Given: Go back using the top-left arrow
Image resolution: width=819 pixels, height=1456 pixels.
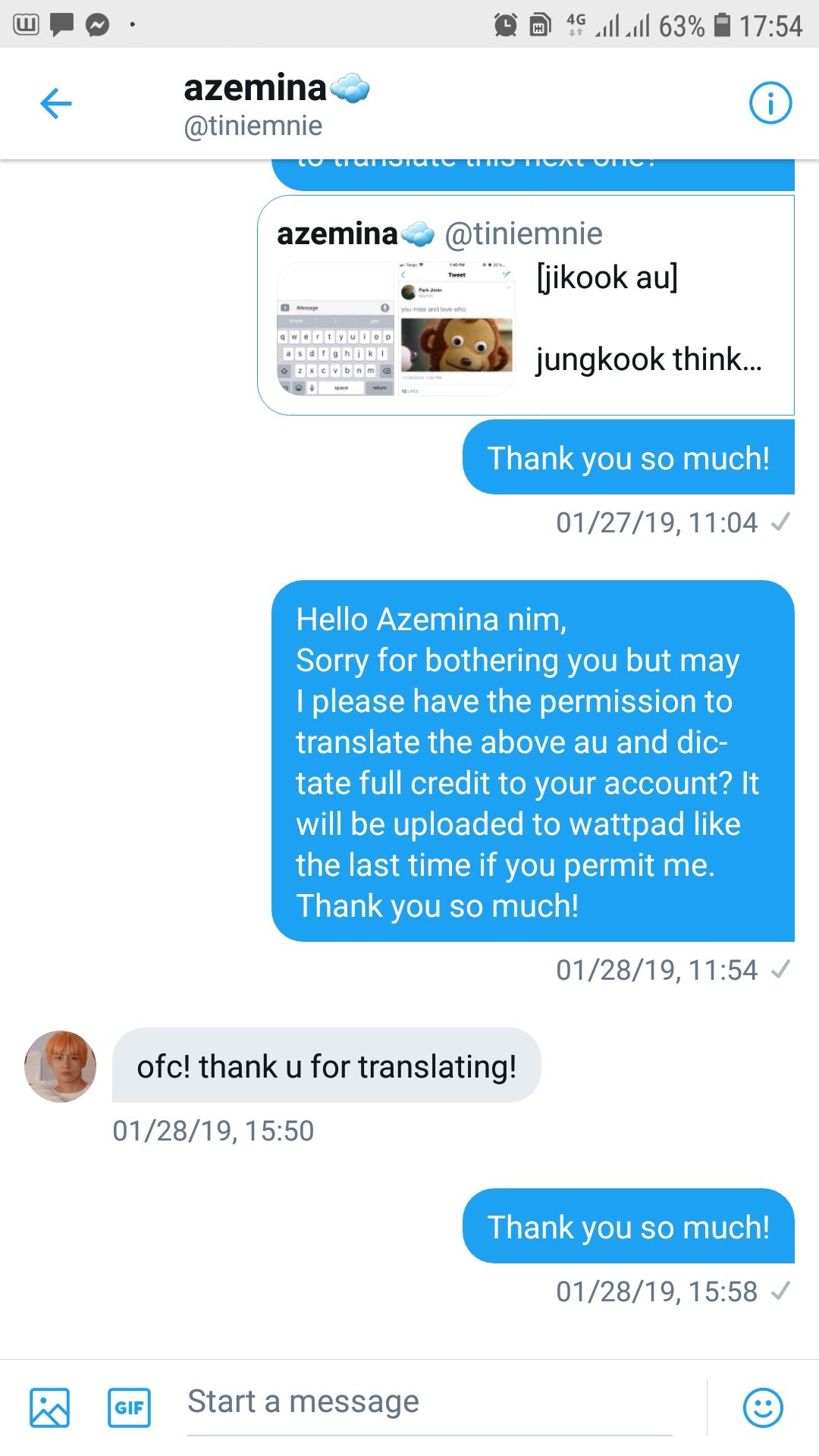Looking at the screenshot, I should pos(56,104).
